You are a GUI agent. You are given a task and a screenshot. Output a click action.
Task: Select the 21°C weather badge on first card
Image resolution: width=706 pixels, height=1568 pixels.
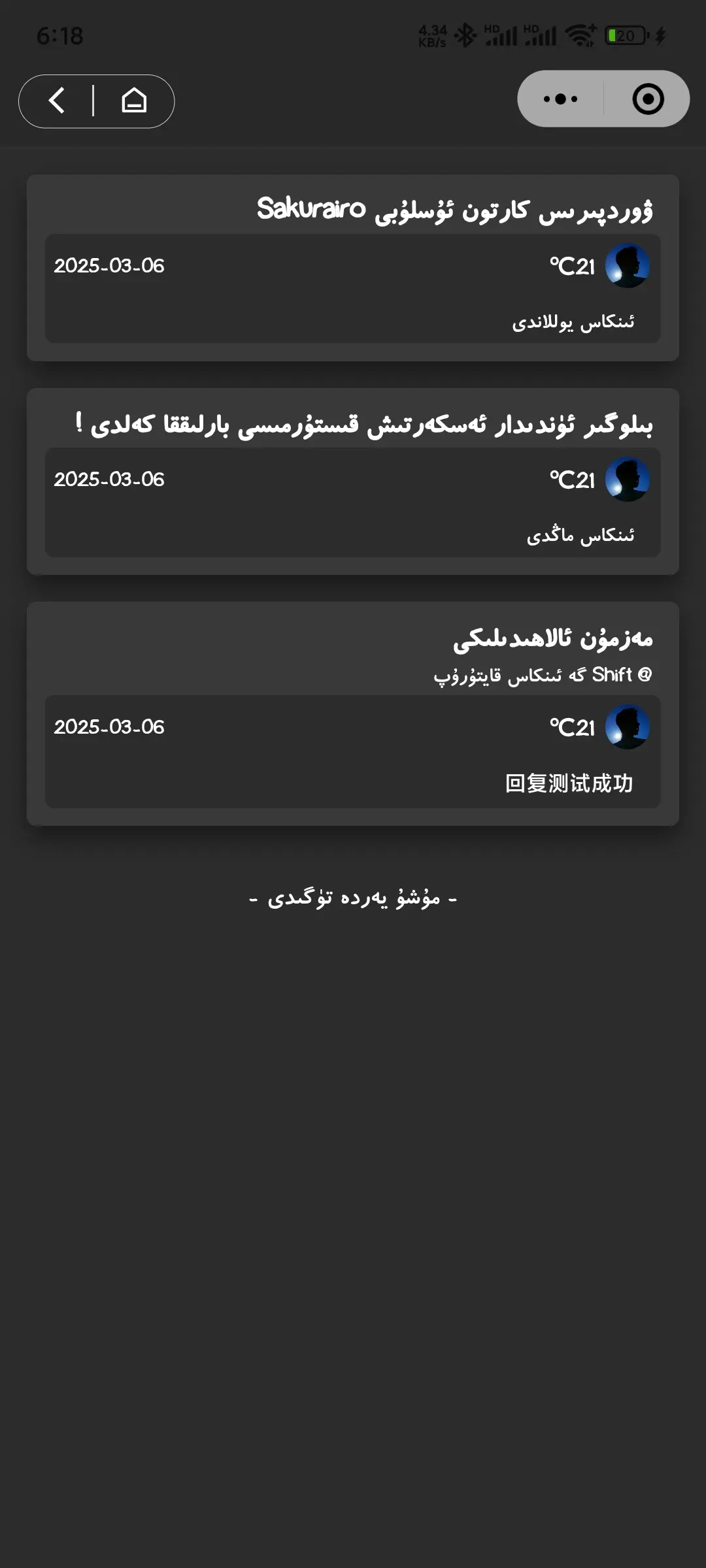[571, 265]
